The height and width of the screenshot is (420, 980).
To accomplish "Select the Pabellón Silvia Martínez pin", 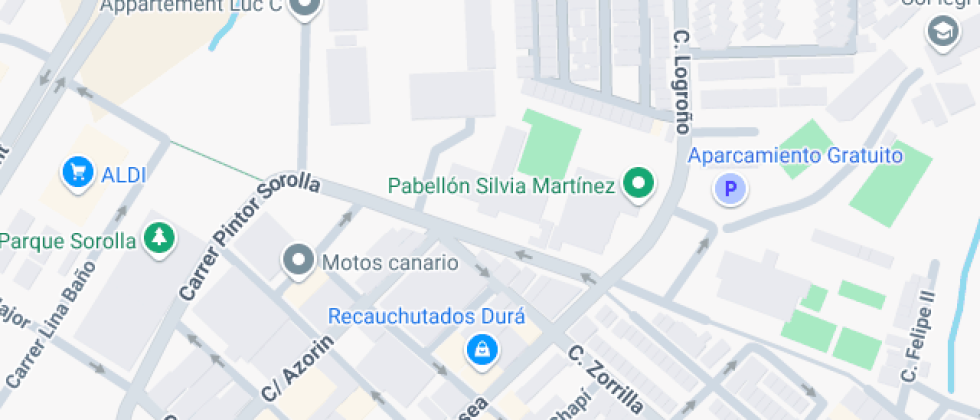I will (638, 184).
